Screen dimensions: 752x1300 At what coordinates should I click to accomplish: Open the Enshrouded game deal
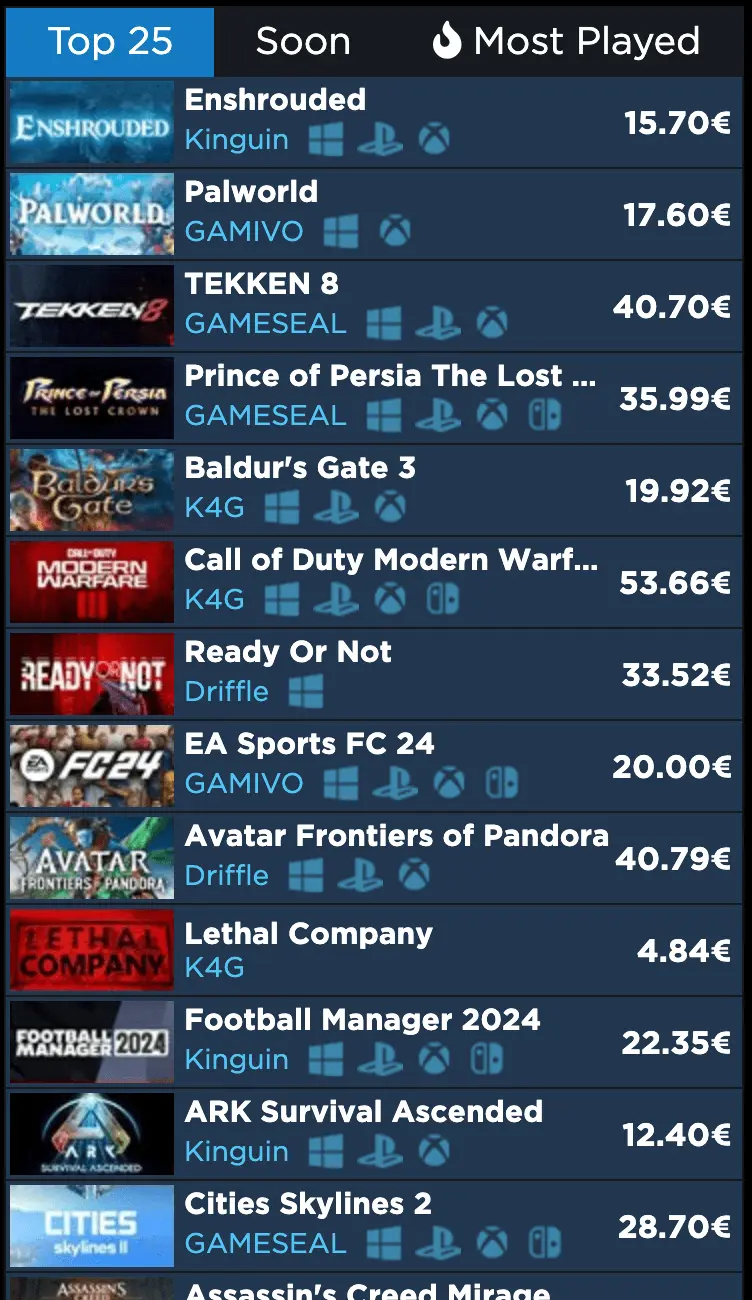375,123
